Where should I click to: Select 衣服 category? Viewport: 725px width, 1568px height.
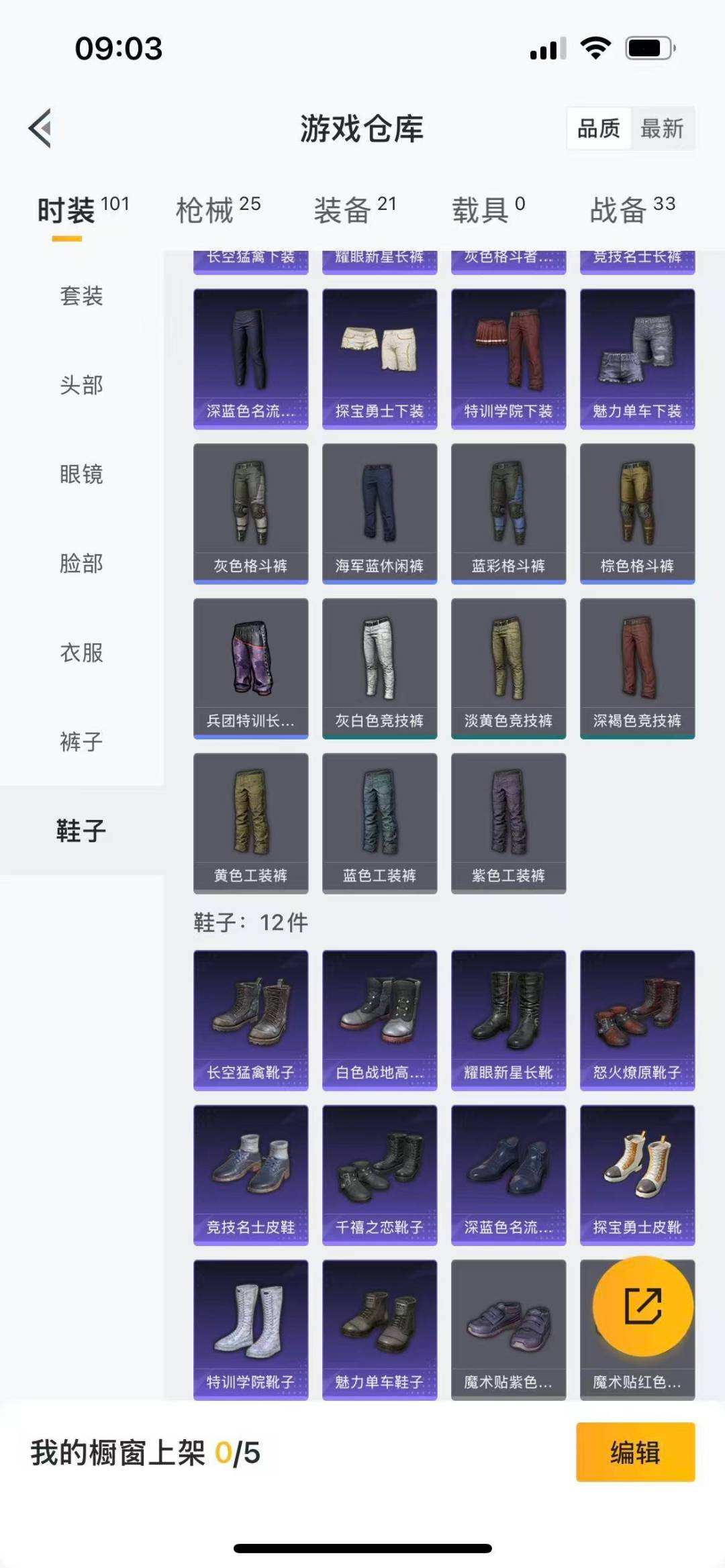81,652
